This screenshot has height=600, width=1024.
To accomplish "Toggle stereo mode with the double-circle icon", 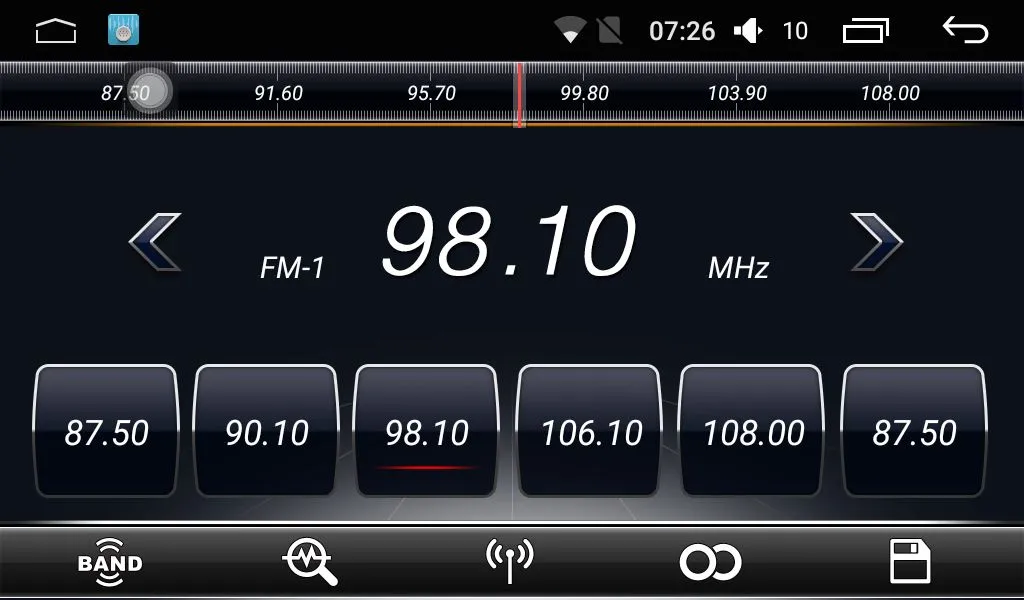I will 710,562.
